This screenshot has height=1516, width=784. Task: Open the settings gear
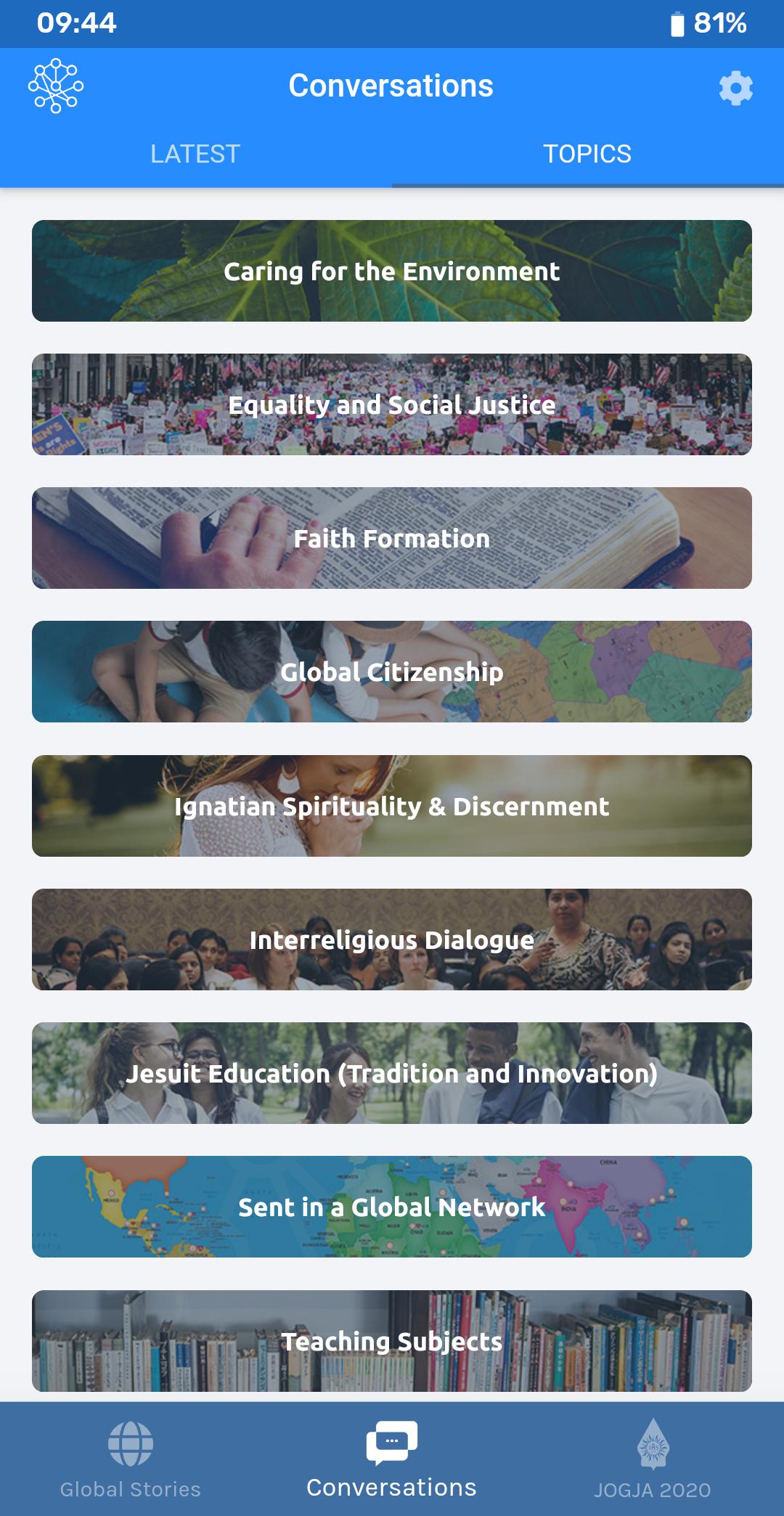click(x=735, y=88)
